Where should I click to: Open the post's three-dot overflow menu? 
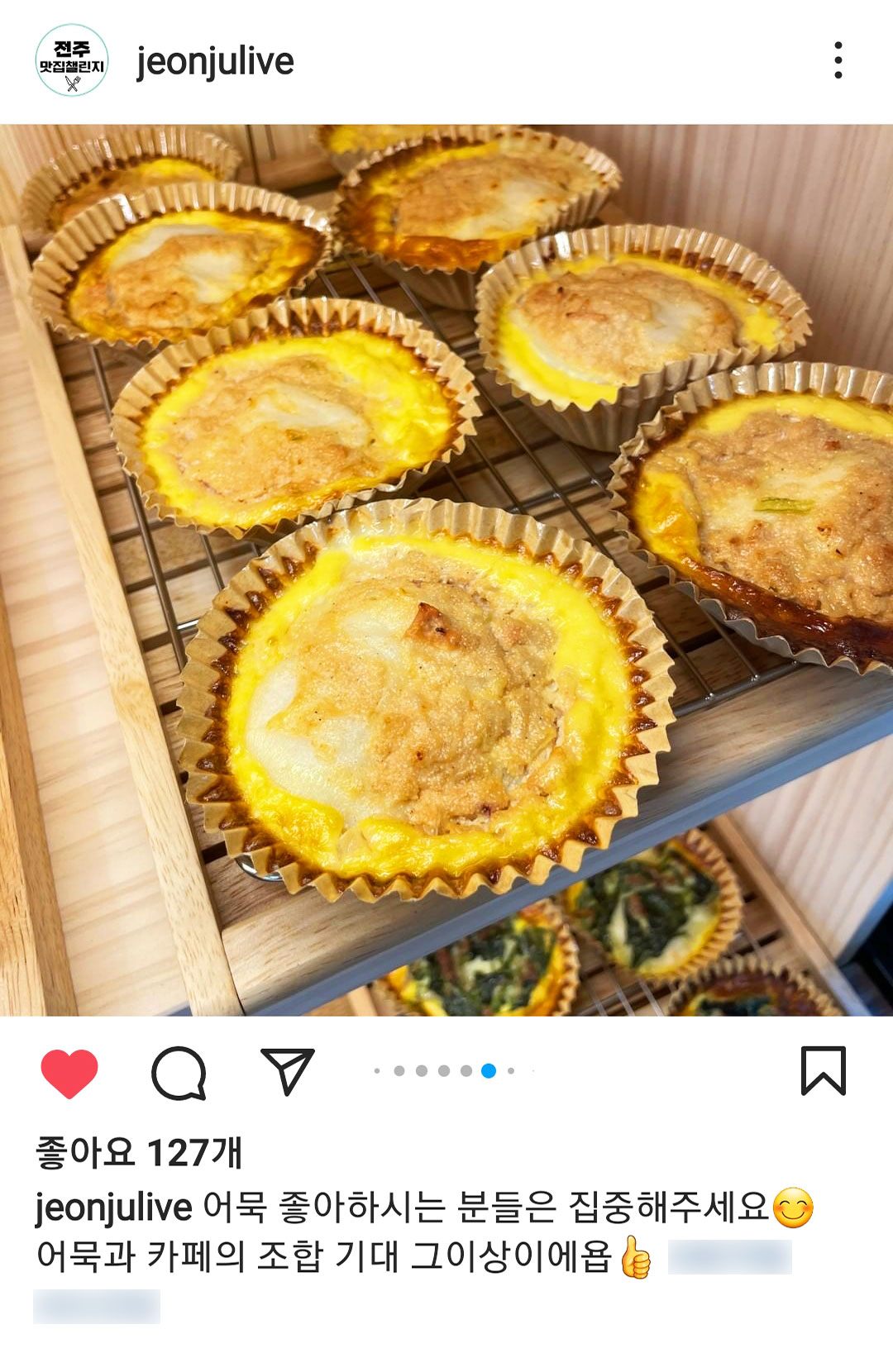pos(838,60)
